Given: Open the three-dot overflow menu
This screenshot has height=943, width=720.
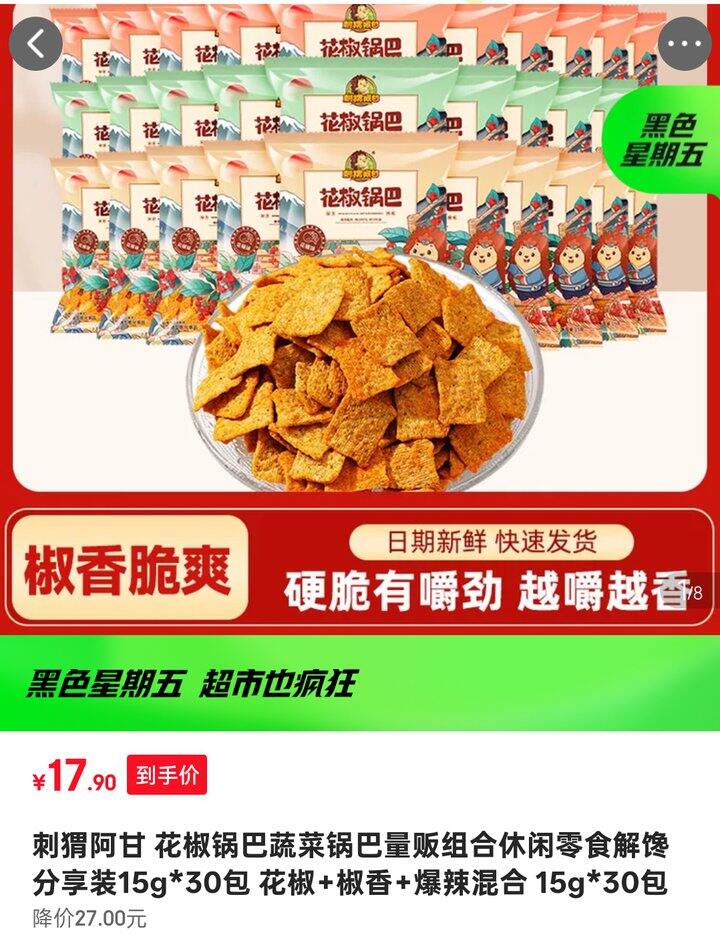Looking at the screenshot, I should (685, 43).
